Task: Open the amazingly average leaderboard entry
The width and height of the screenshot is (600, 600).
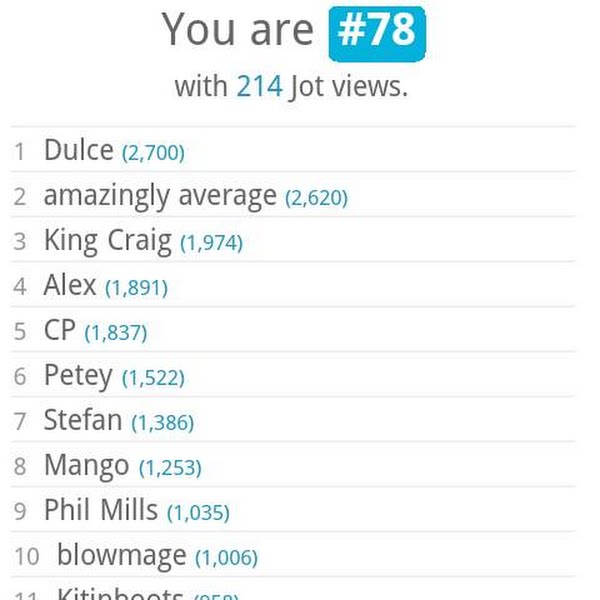Action: pos(160,196)
